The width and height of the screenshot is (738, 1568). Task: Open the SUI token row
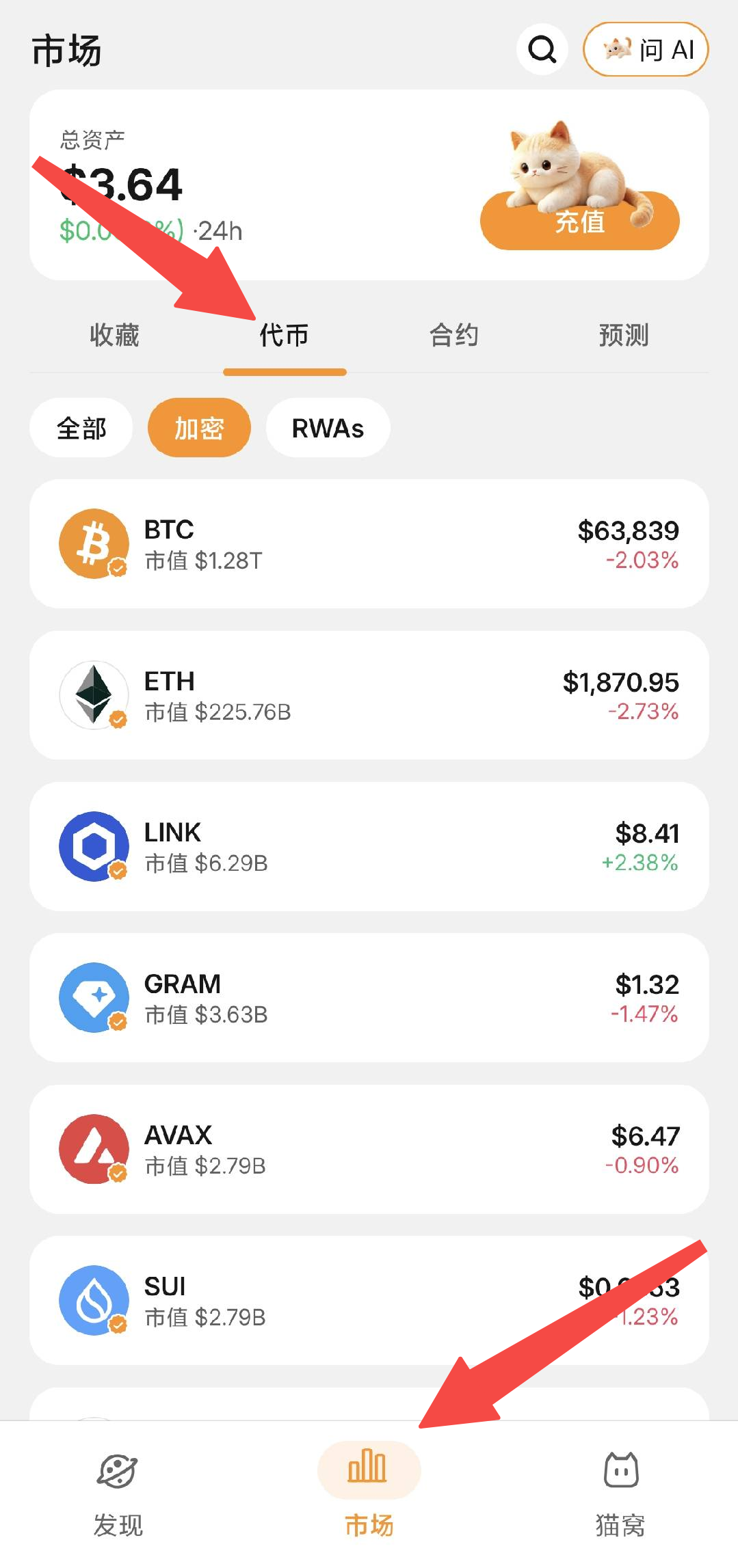[369, 1301]
